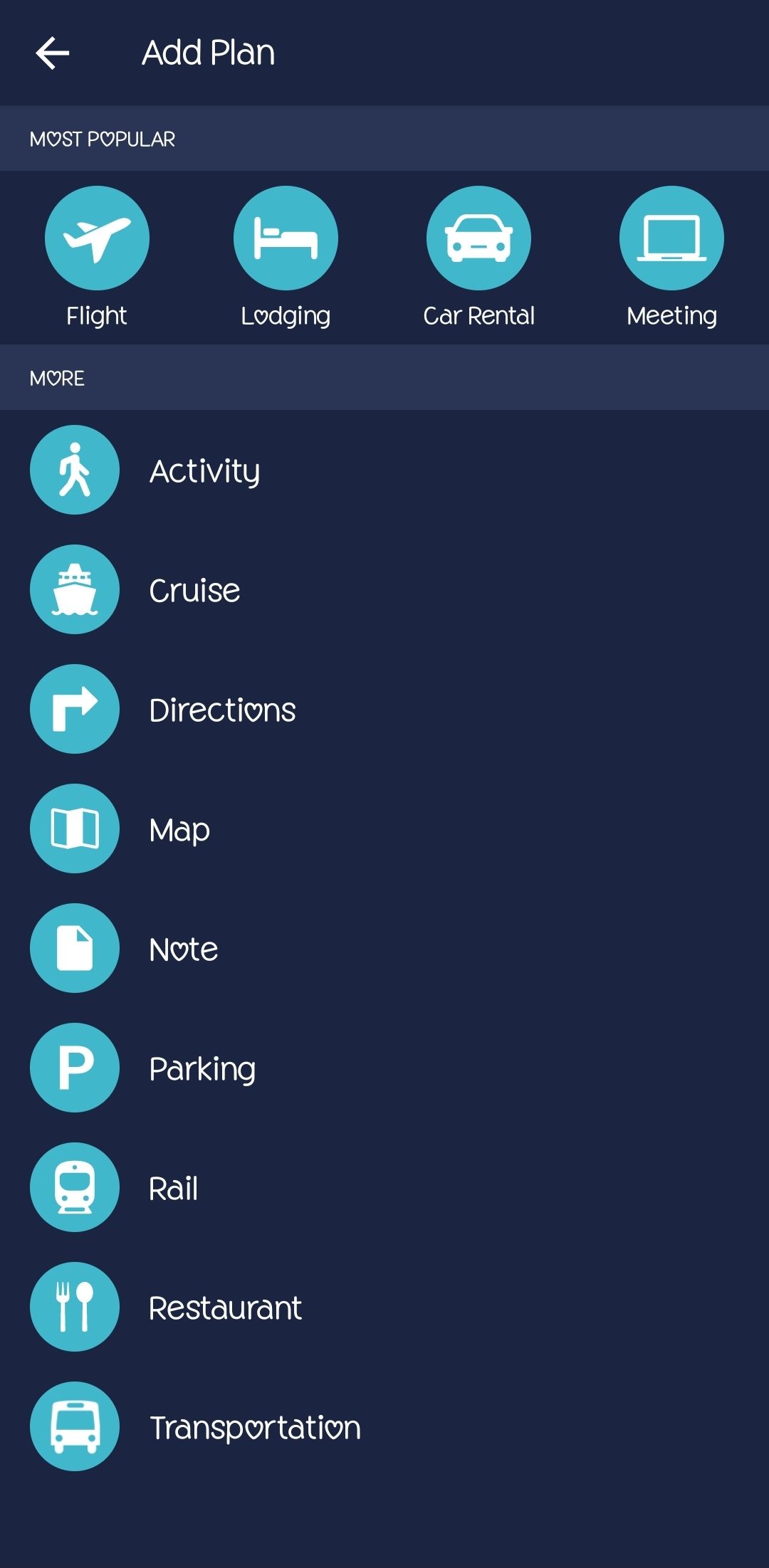
Task: Open the Activity option
Action: point(384,470)
